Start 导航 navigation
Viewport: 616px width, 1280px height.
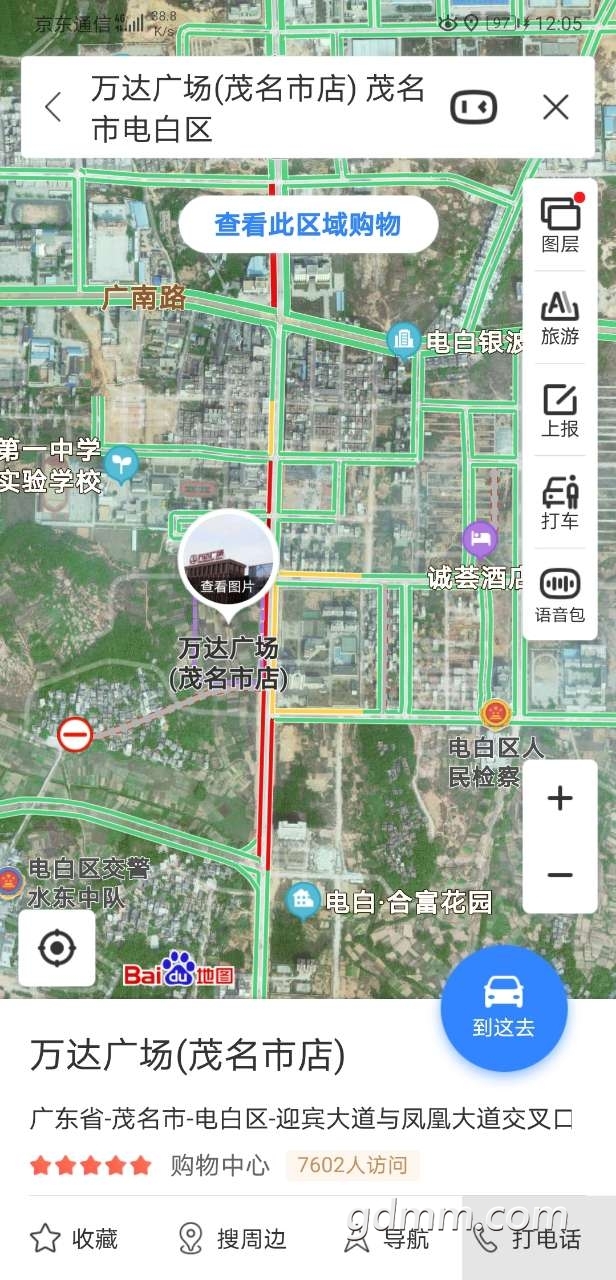387,1239
